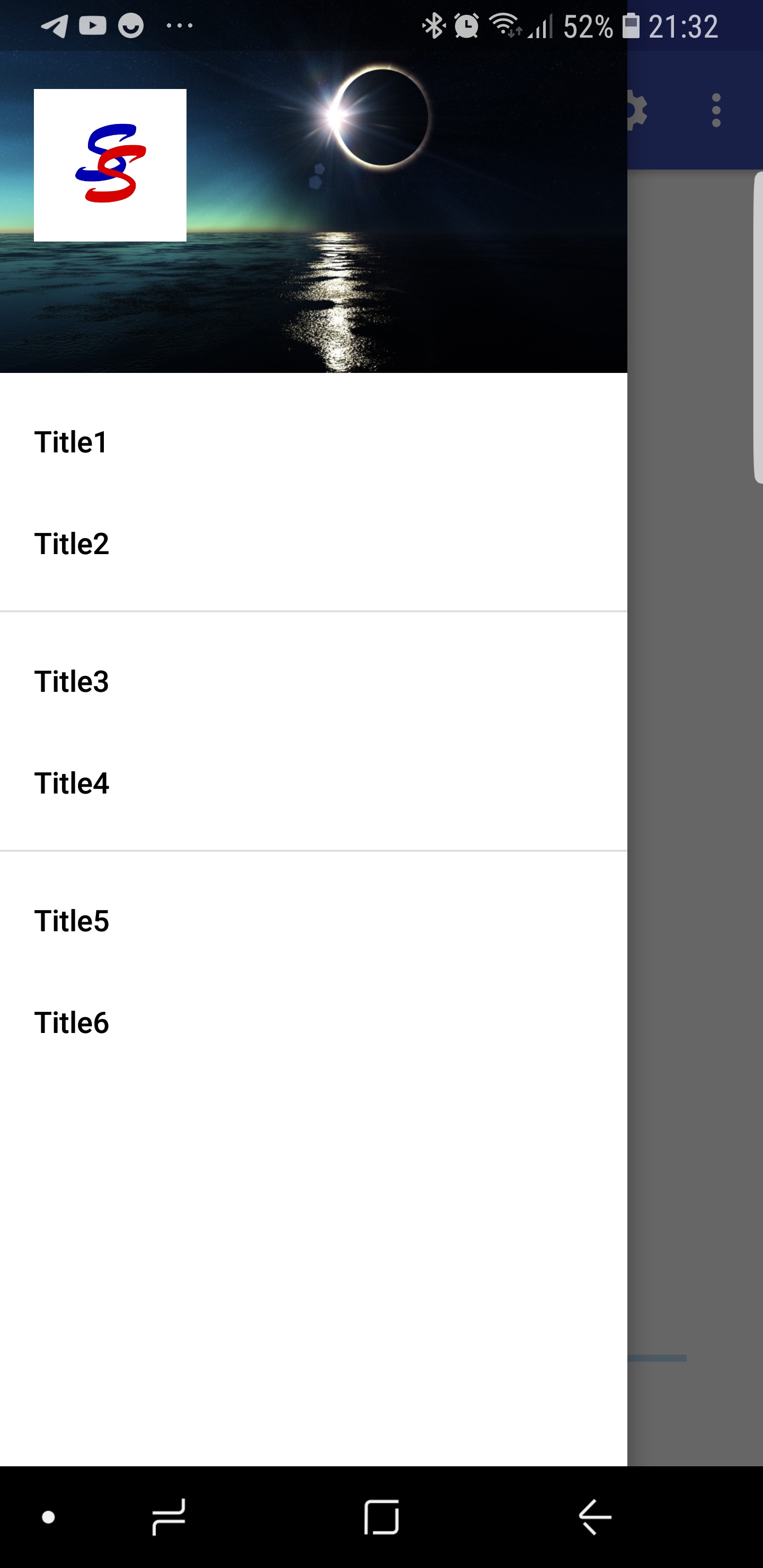Go back using the system back button
The image size is (763, 1568).
click(x=595, y=1518)
